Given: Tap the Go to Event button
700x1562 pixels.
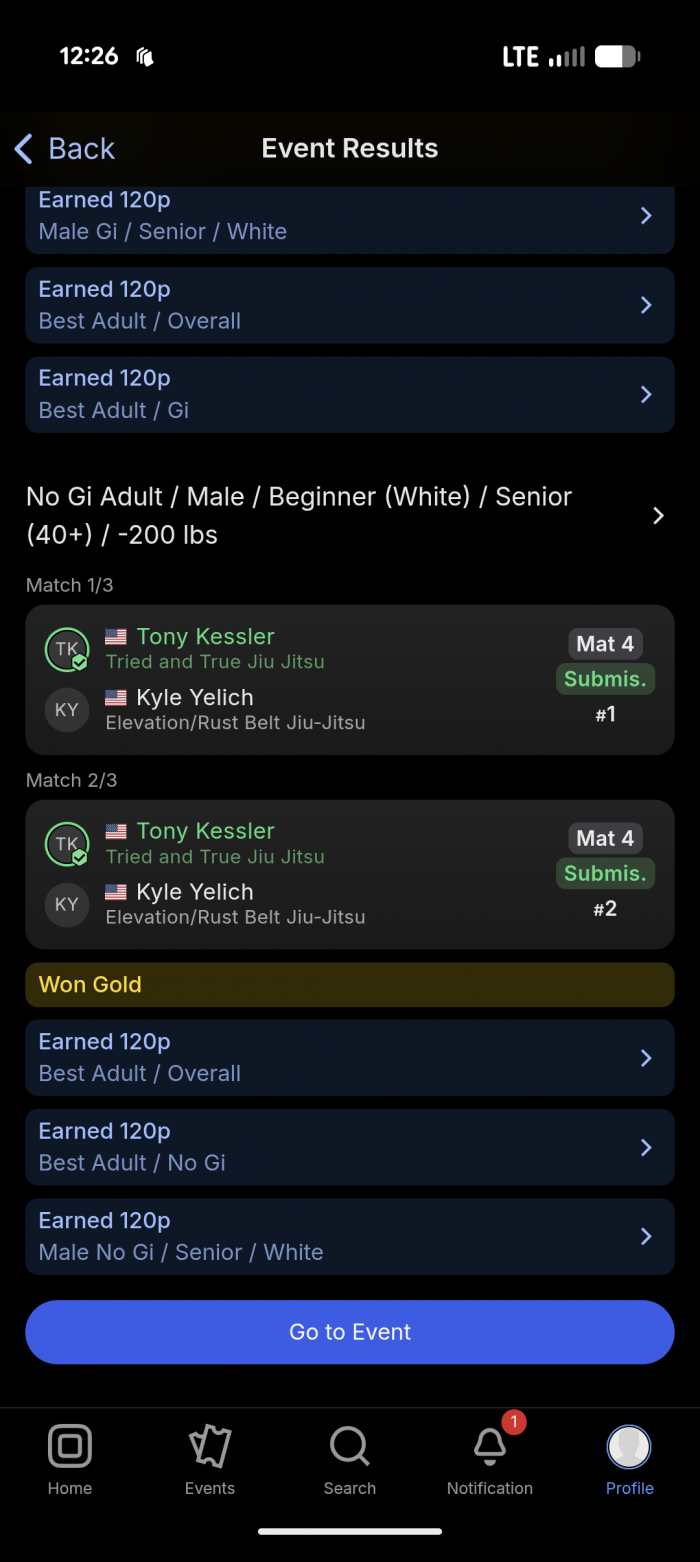Looking at the screenshot, I should [349, 1332].
